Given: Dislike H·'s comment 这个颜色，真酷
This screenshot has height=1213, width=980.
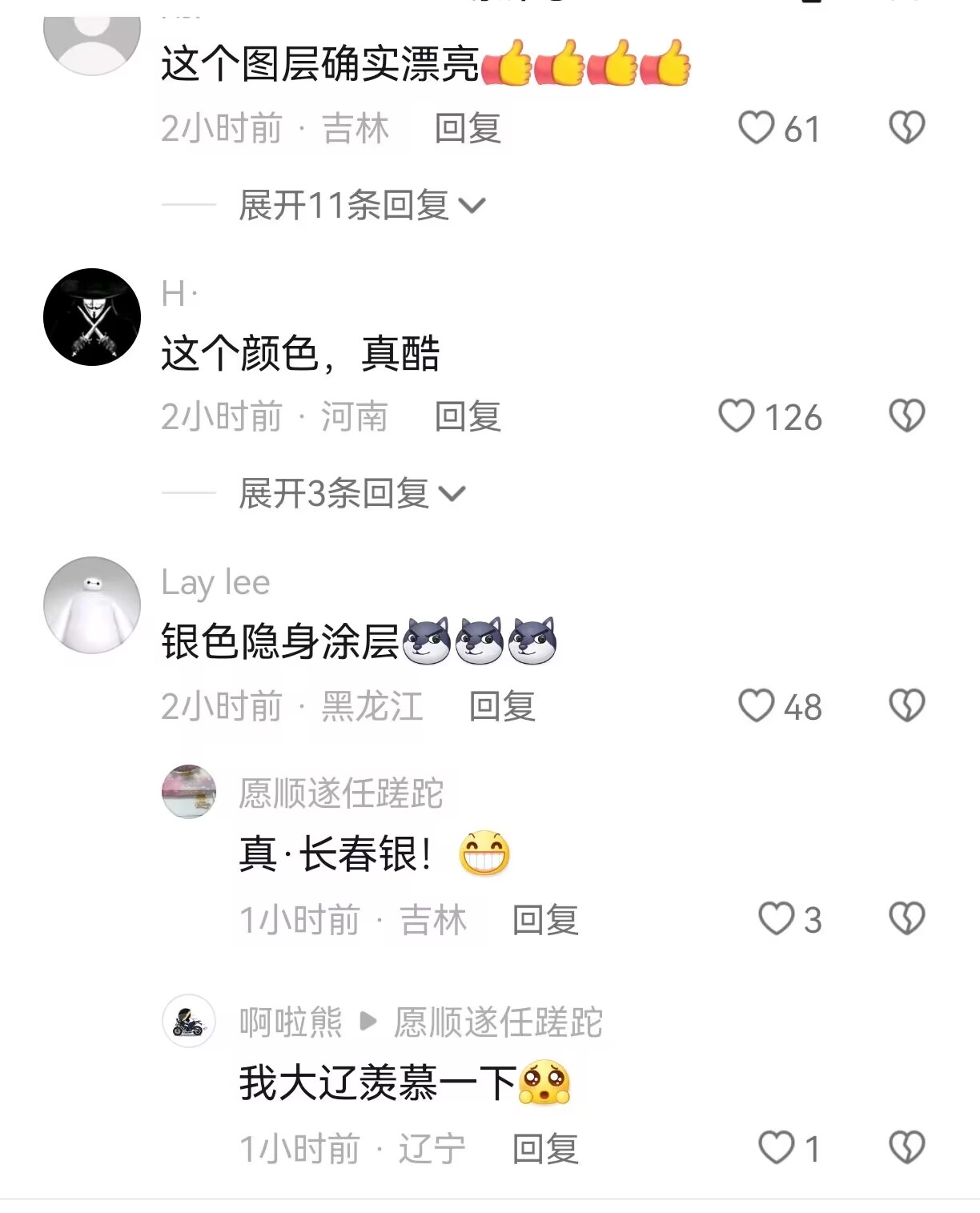Looking at the screenshot, I should pos(906,416).
